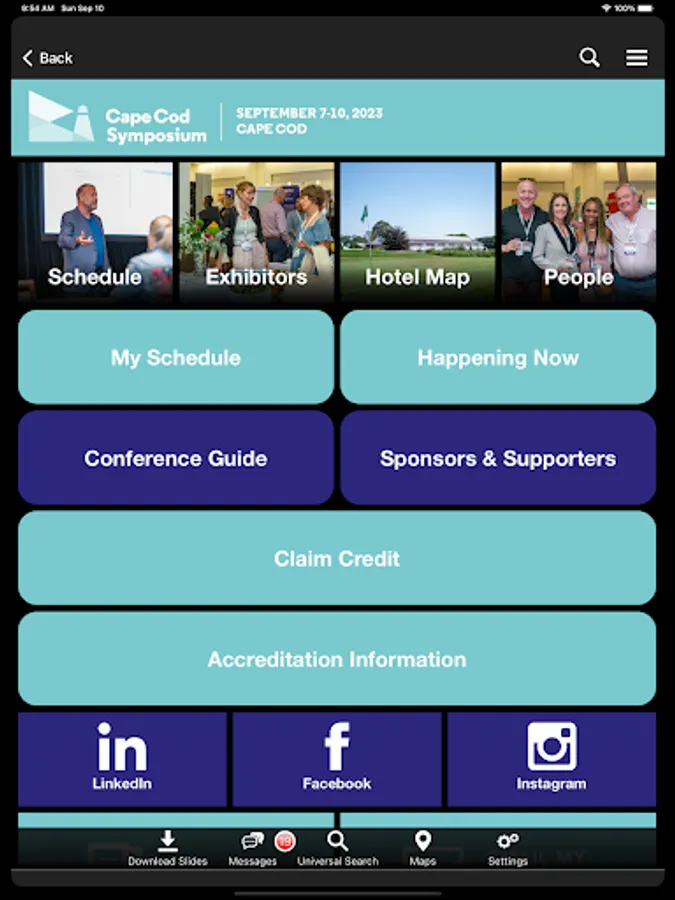Tap the Claim Credit button
The height and width of the screenshot is (900, 675).
click(337, 559)
